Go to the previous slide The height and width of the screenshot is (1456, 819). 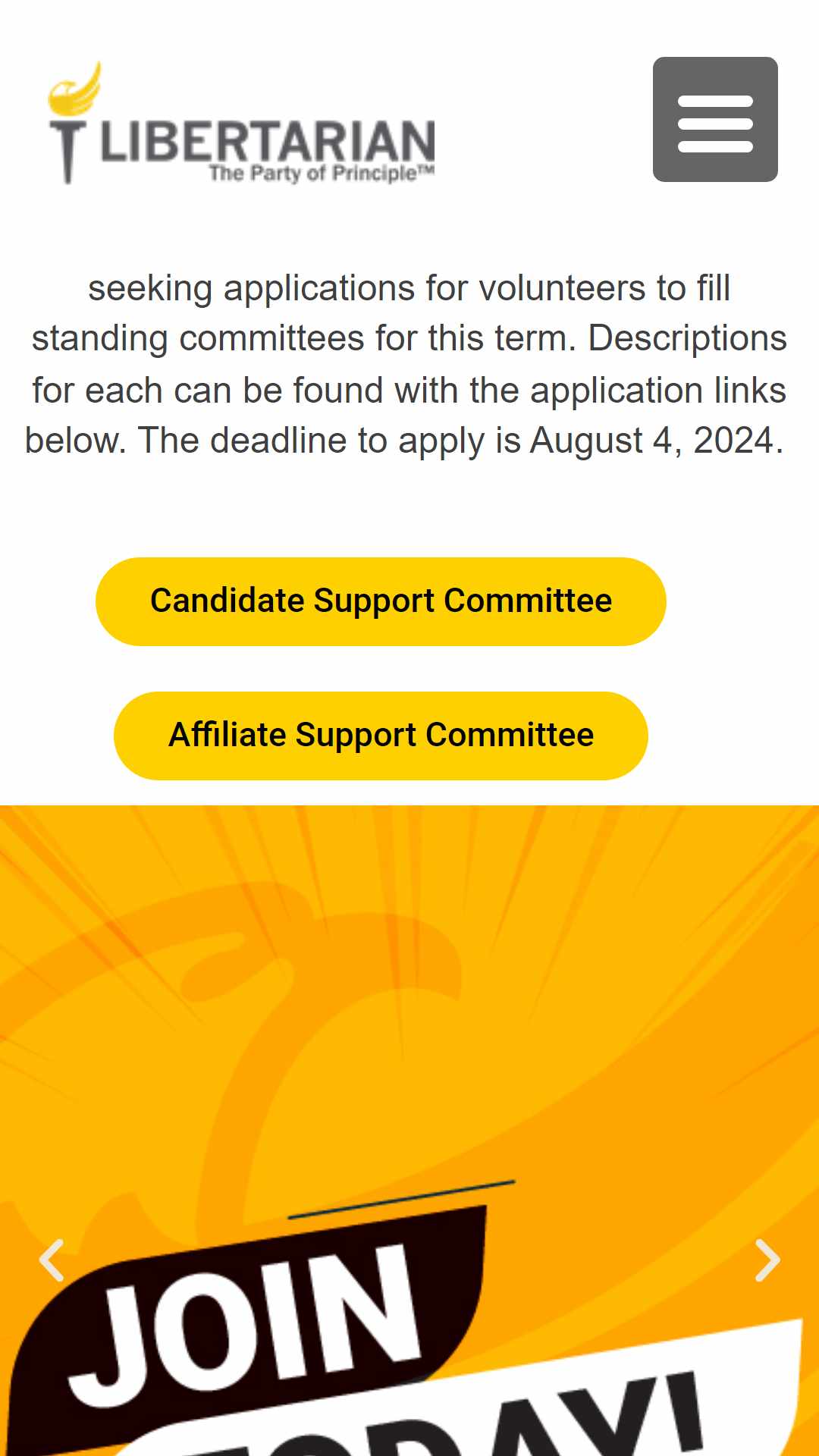coord(51,1260)
